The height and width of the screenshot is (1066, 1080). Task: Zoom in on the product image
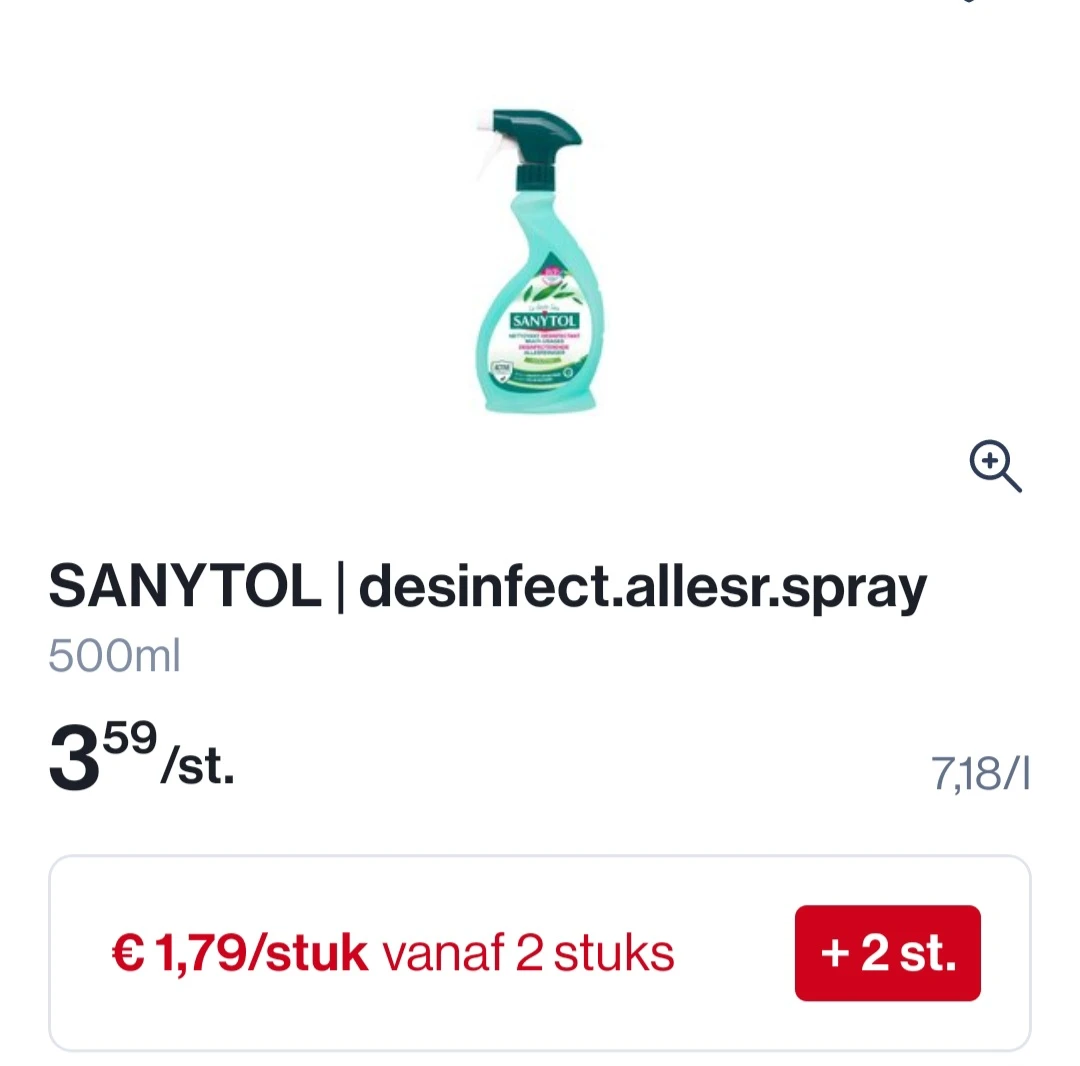(995, 468)
